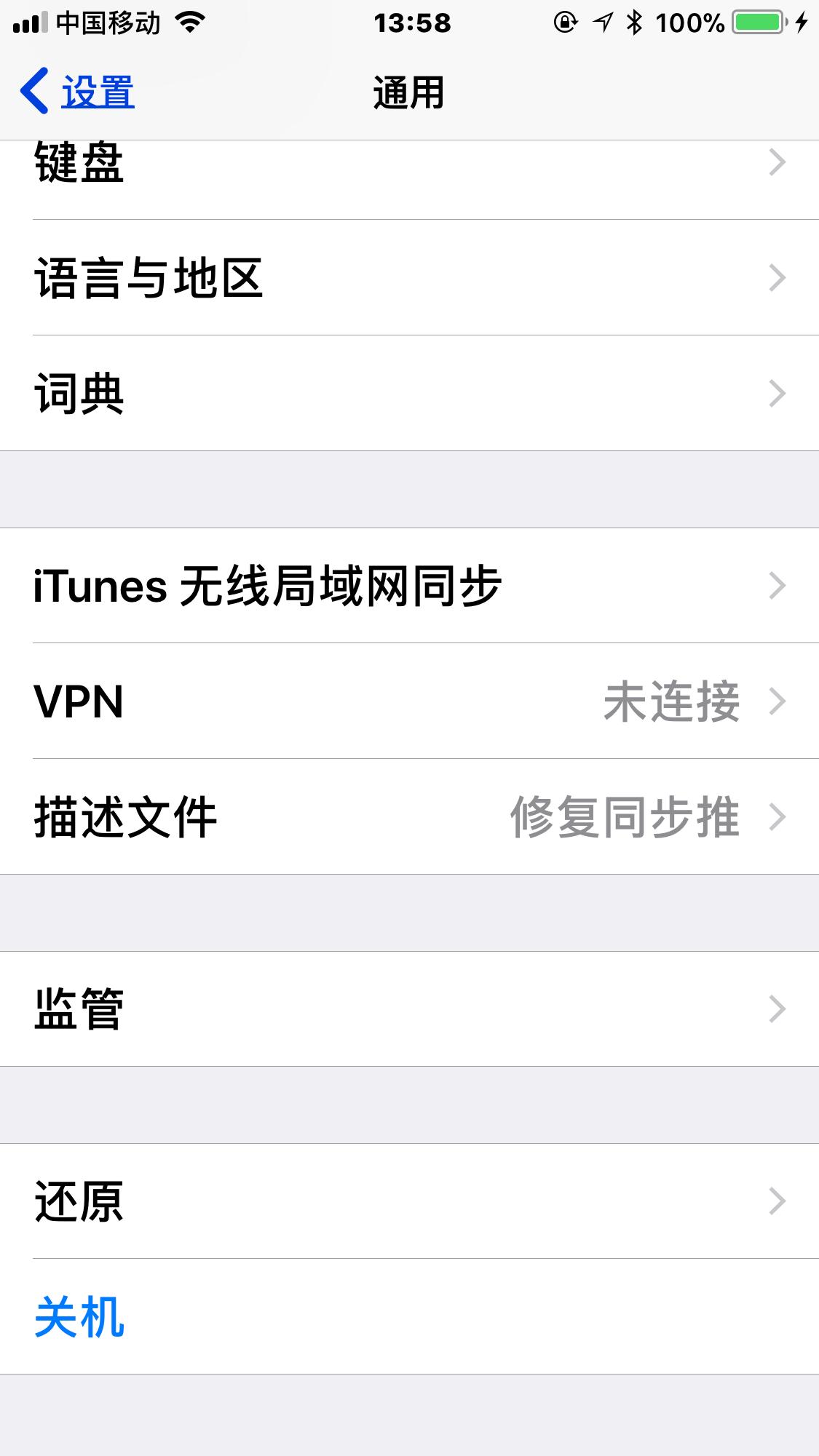The height and width of the screenshot is (1456, 819).
Task: Expand the VPN row via its chevron
Action: click(779, 701)
